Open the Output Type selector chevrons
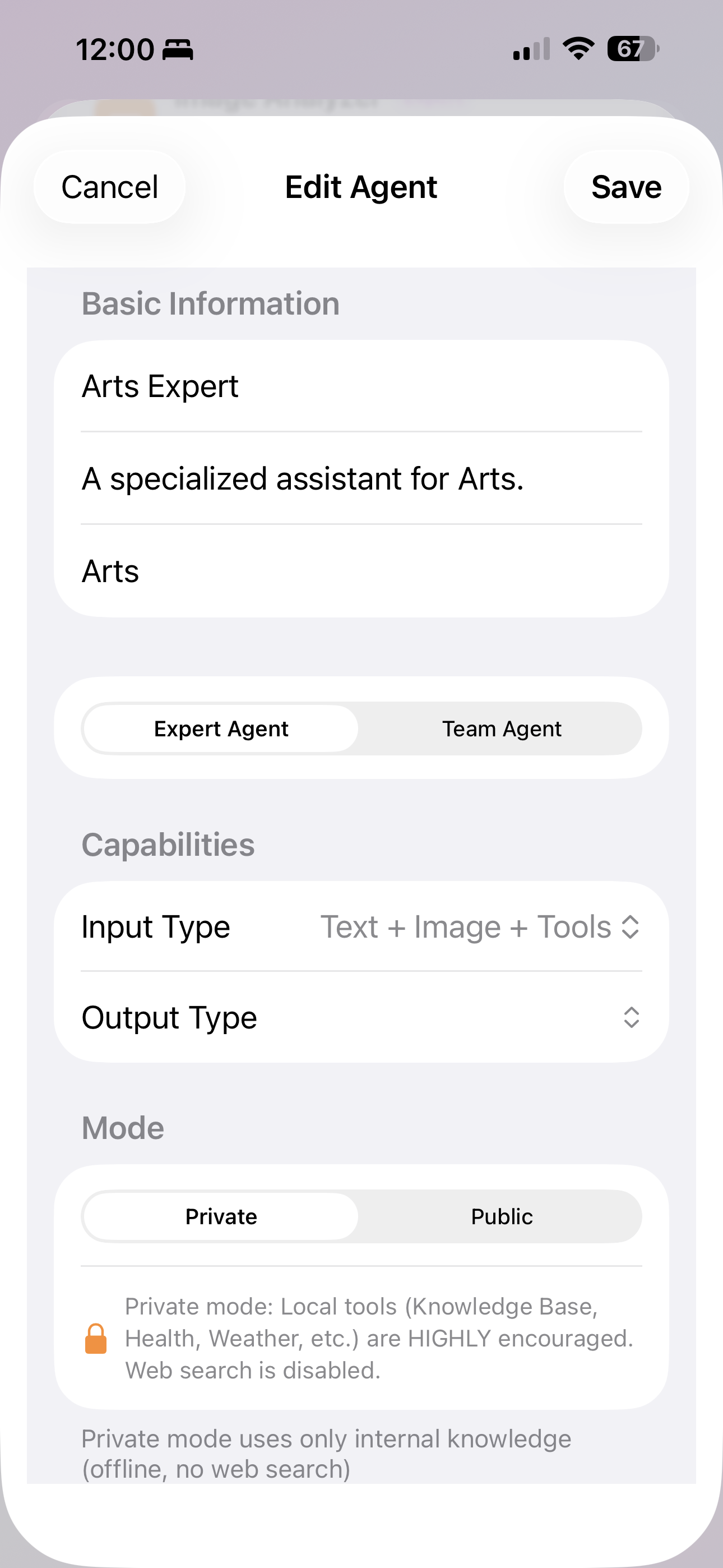The image size is (723, 1568). coord(632,1017)
